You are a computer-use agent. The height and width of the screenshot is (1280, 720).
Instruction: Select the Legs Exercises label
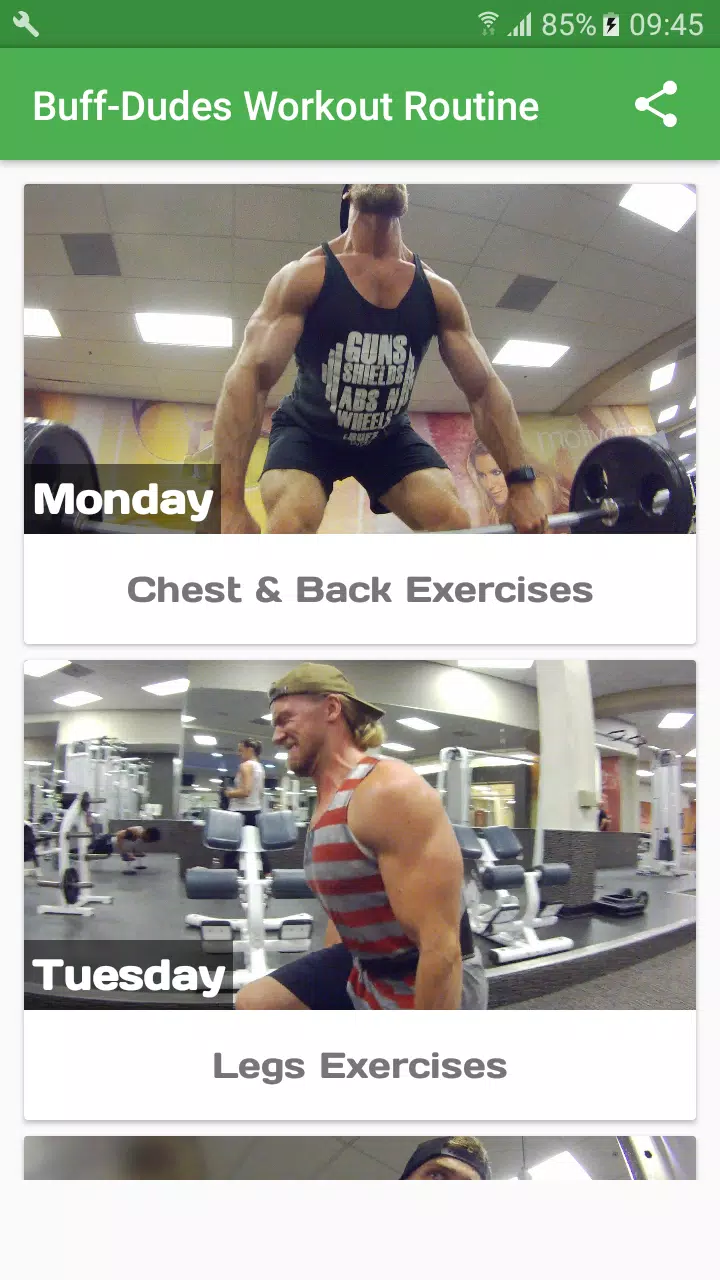click(359, 1066)
